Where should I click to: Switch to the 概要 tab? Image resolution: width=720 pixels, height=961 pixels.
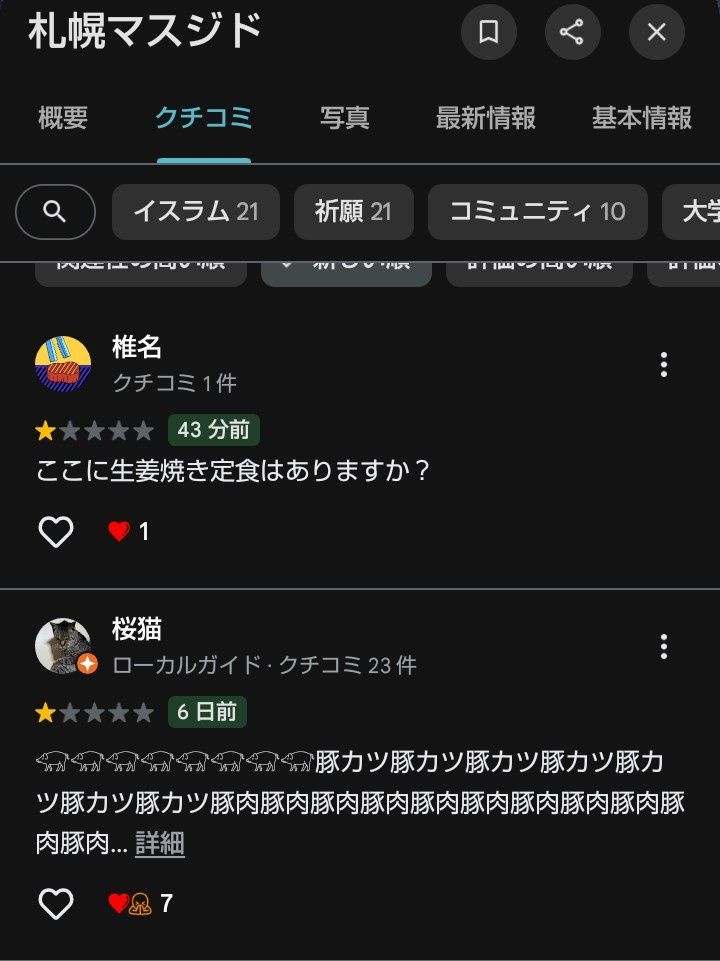63,118
